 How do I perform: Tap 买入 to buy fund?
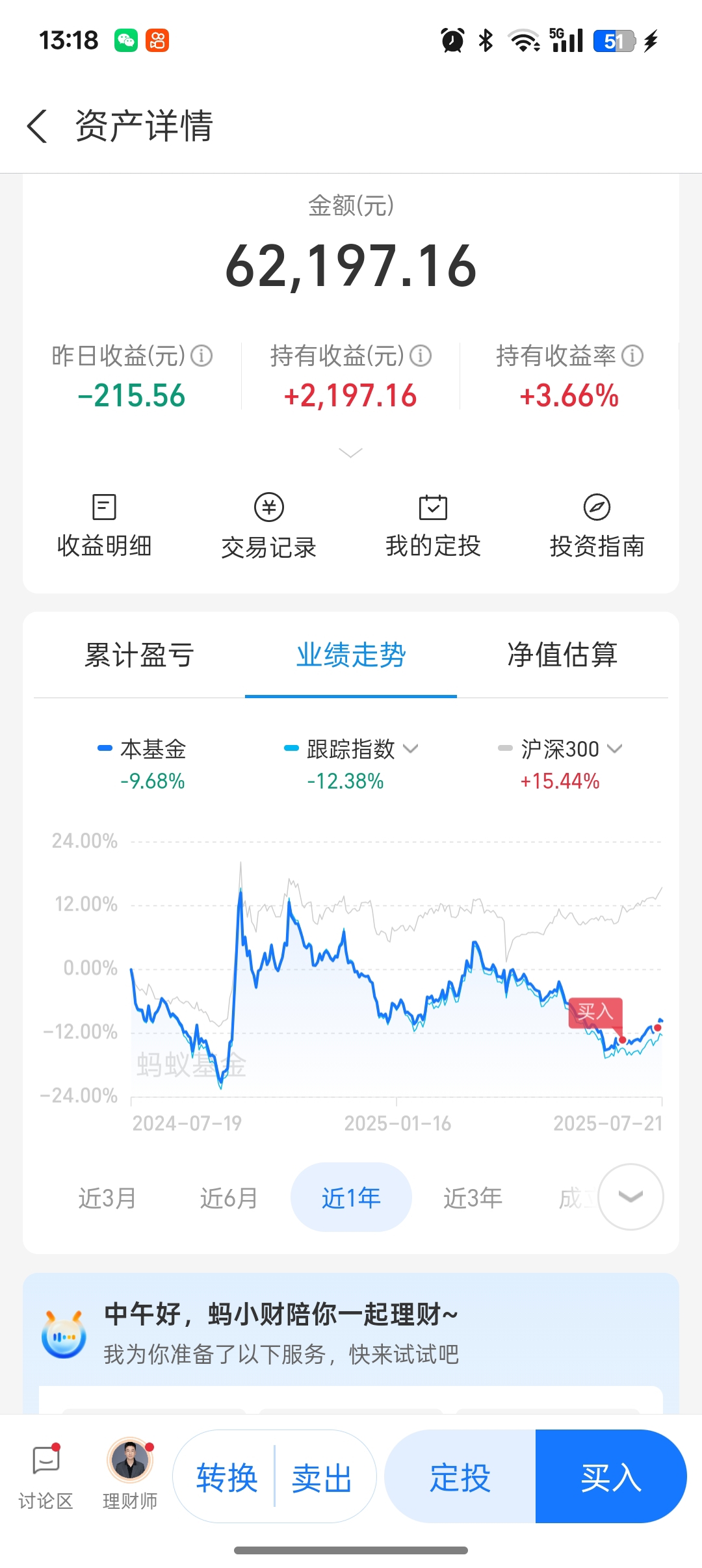point(611,1477)
